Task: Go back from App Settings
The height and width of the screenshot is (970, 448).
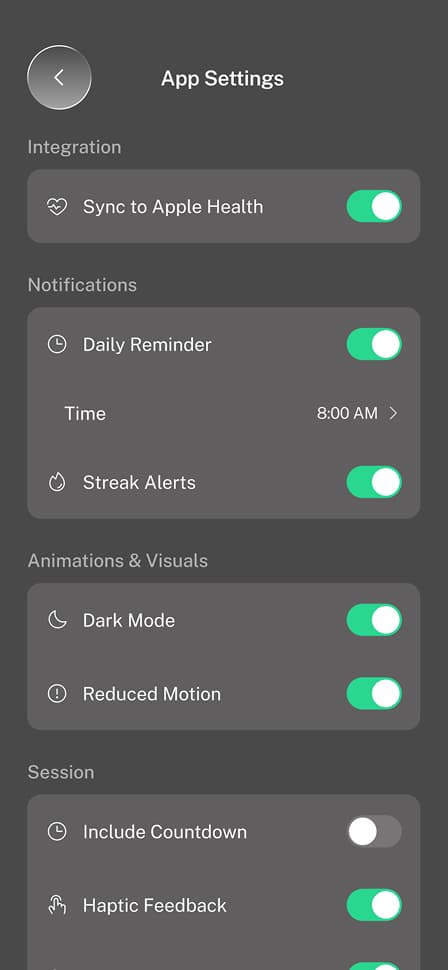Action: [x=59, y=77]
